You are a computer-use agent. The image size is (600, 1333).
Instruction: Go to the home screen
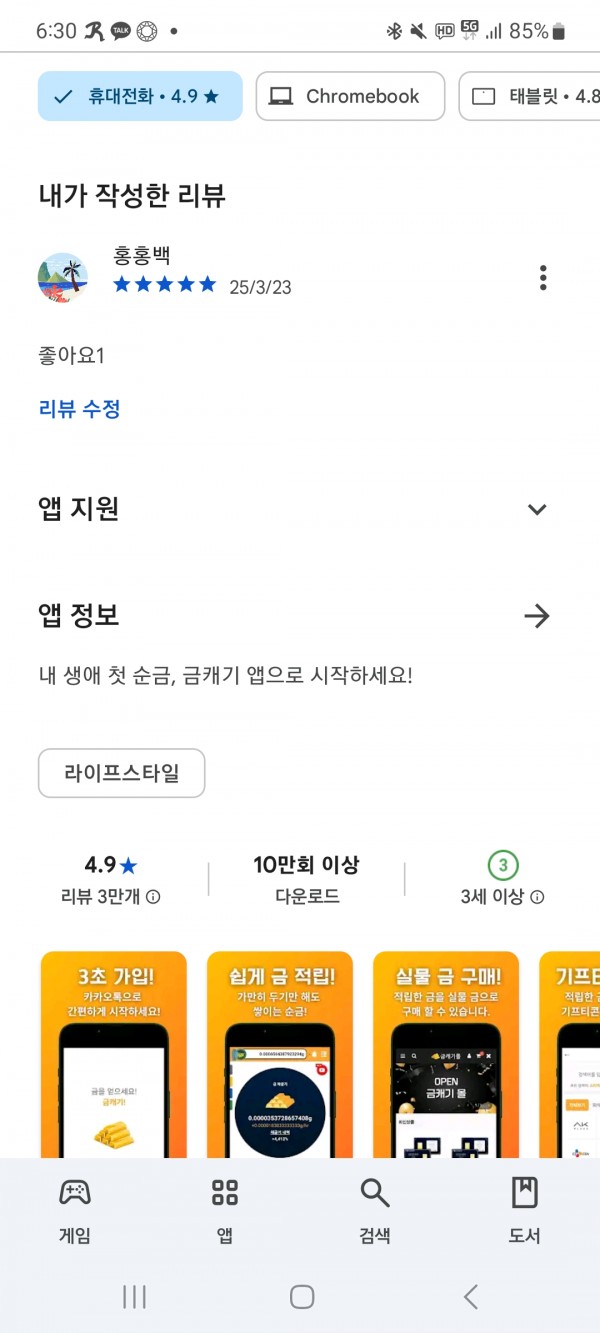(x=302, y=1297)
